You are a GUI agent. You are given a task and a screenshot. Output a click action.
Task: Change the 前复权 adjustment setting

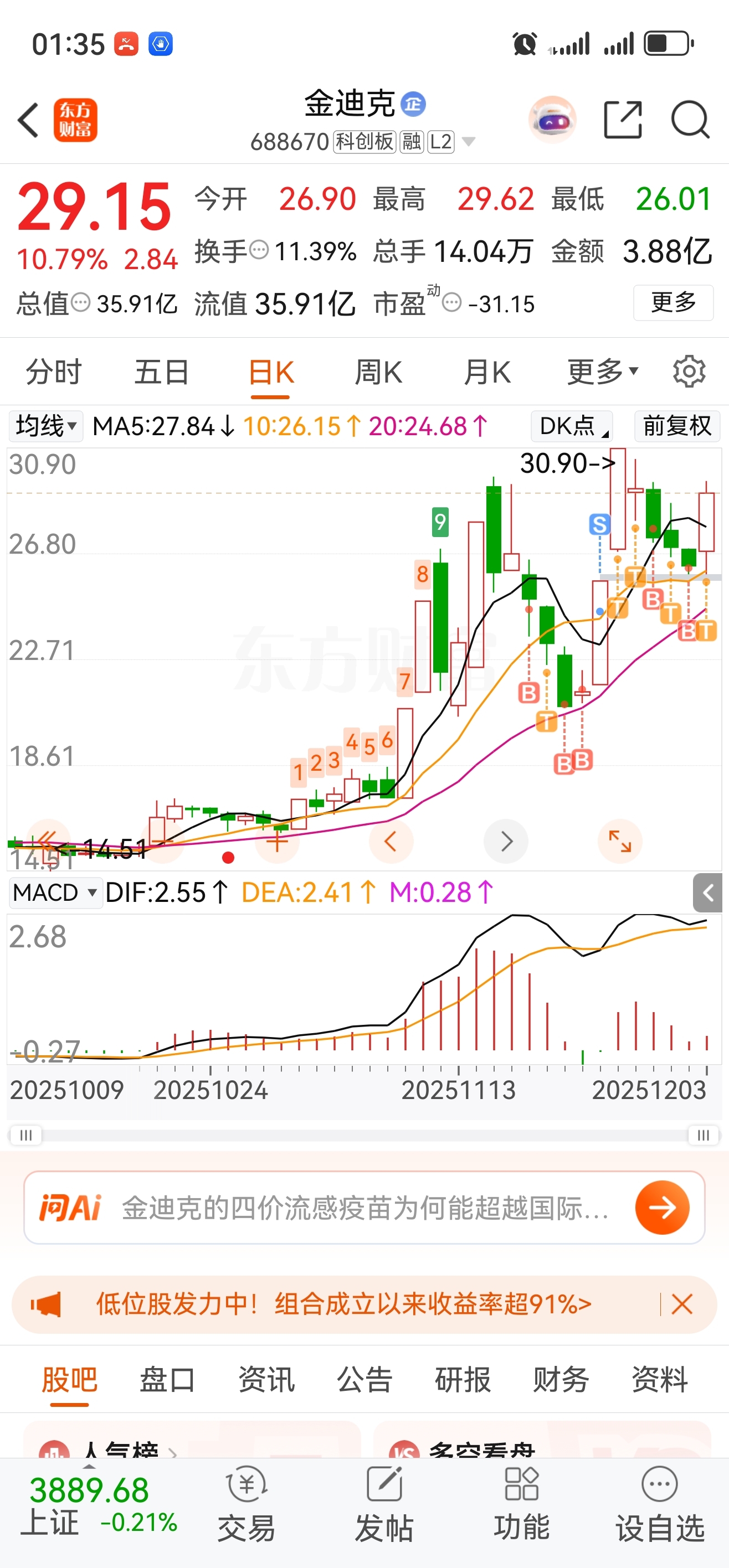[676, 426]
